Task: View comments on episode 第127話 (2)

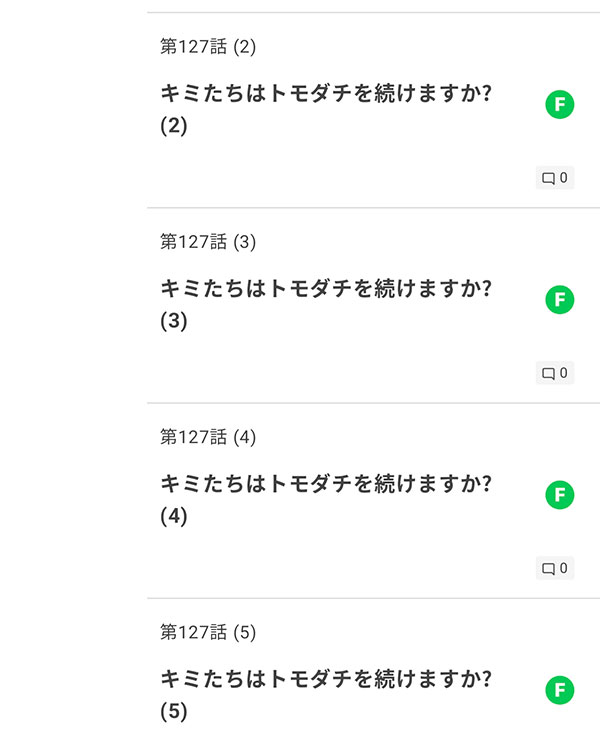Action: pyautogui.click(x=555, y=178)
